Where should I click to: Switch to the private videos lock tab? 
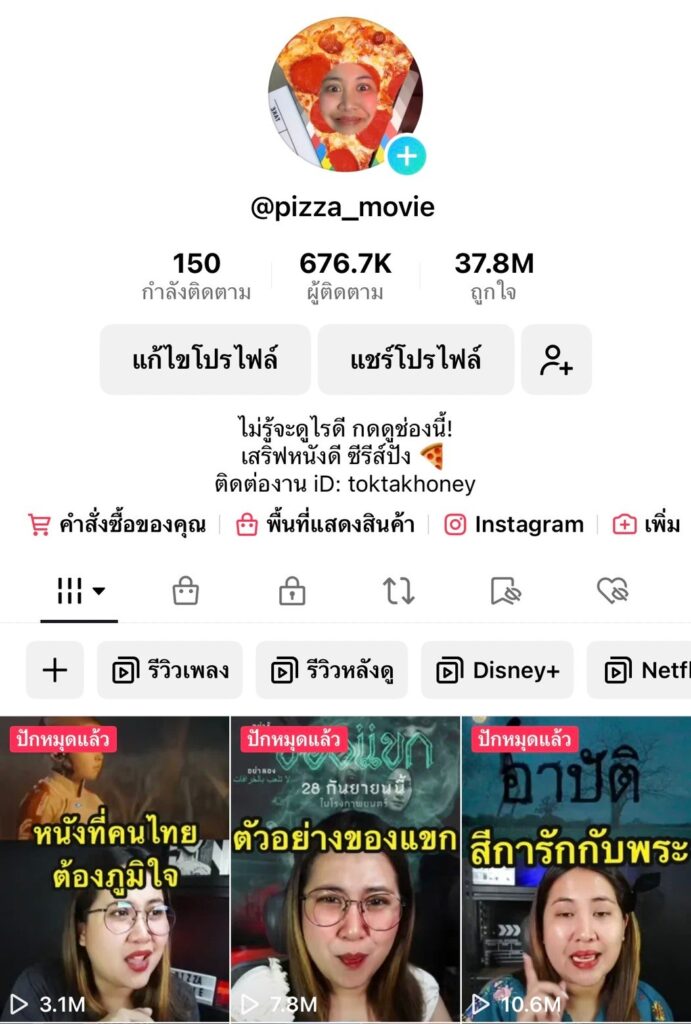click(x=292, y=591)
